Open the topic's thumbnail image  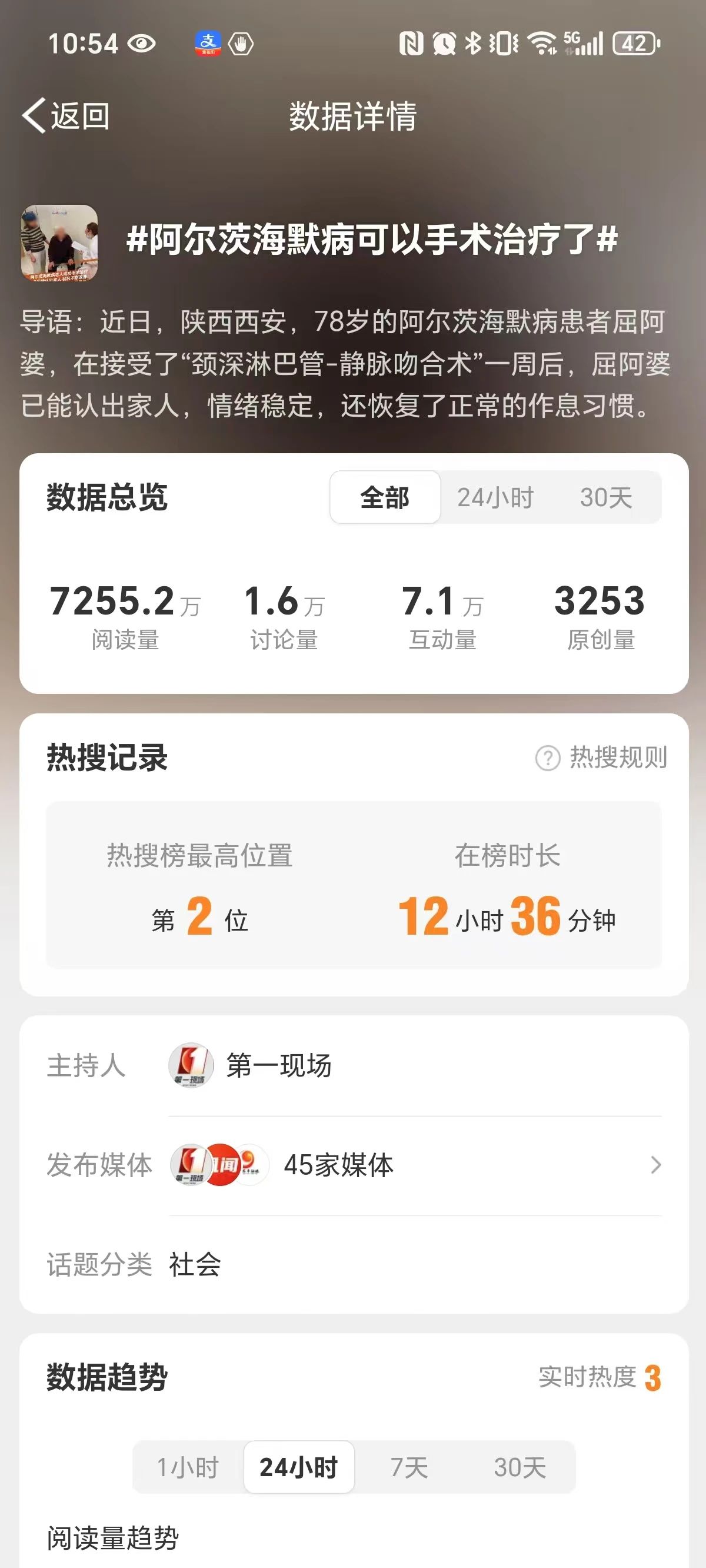(59, 242)
